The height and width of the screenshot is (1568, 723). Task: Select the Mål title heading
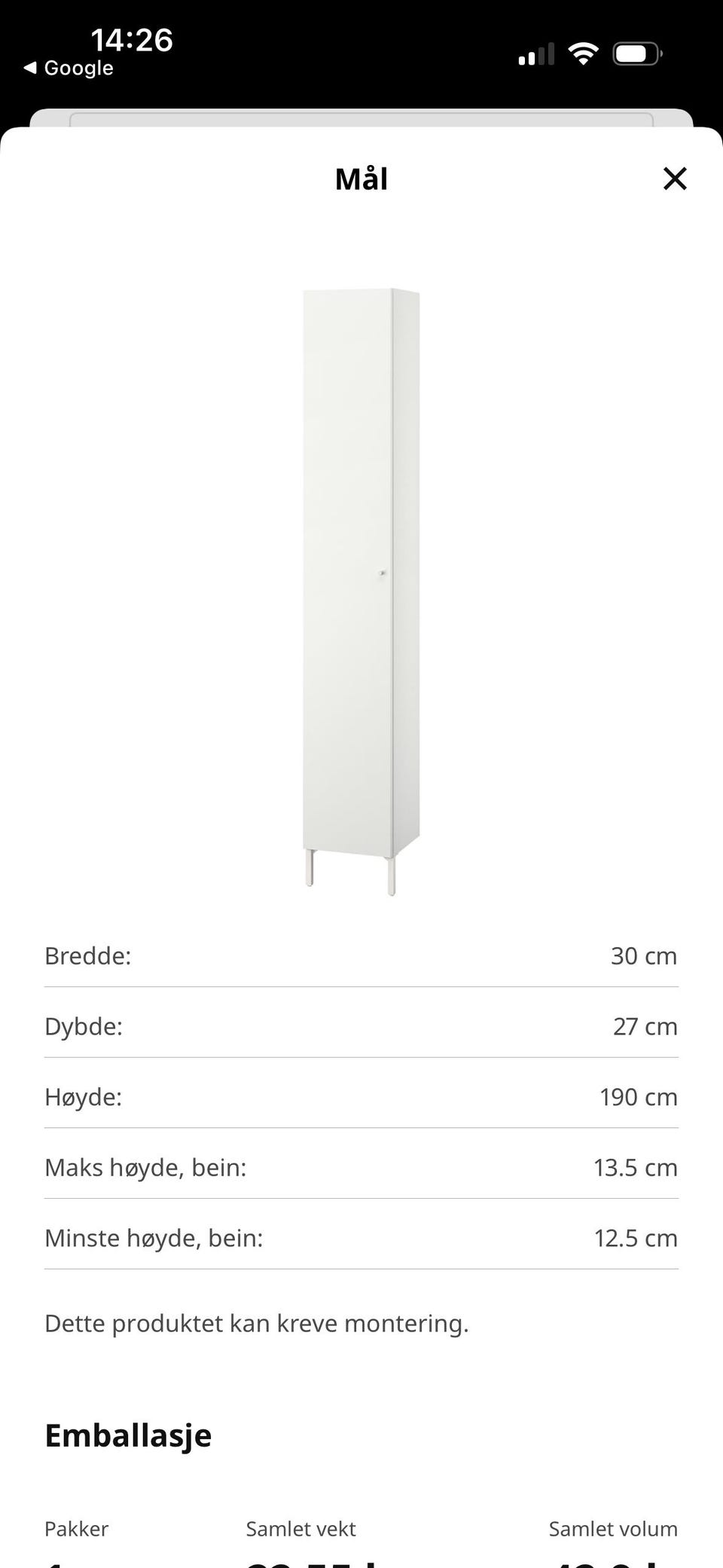(361, 179)
